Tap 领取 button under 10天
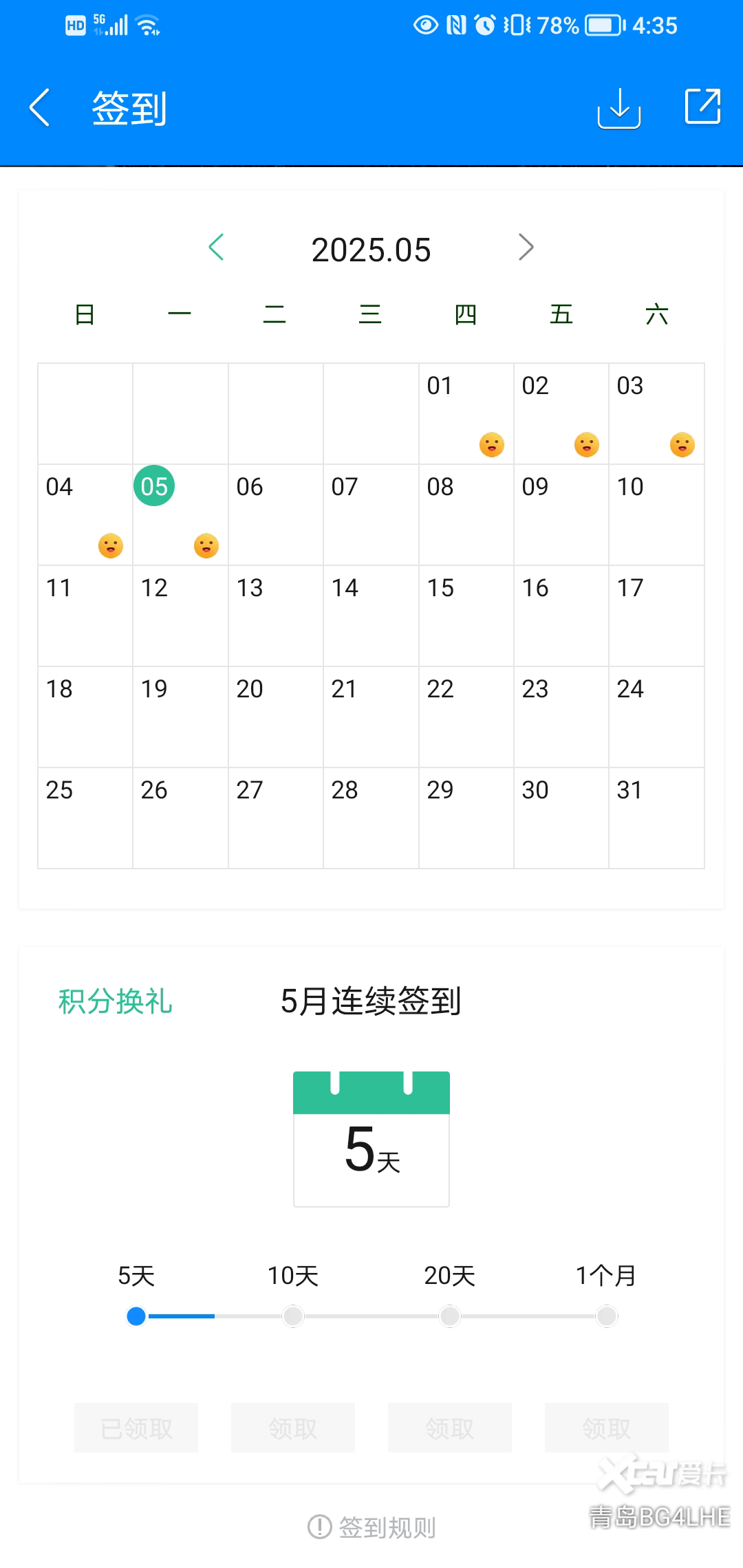 293,1428
